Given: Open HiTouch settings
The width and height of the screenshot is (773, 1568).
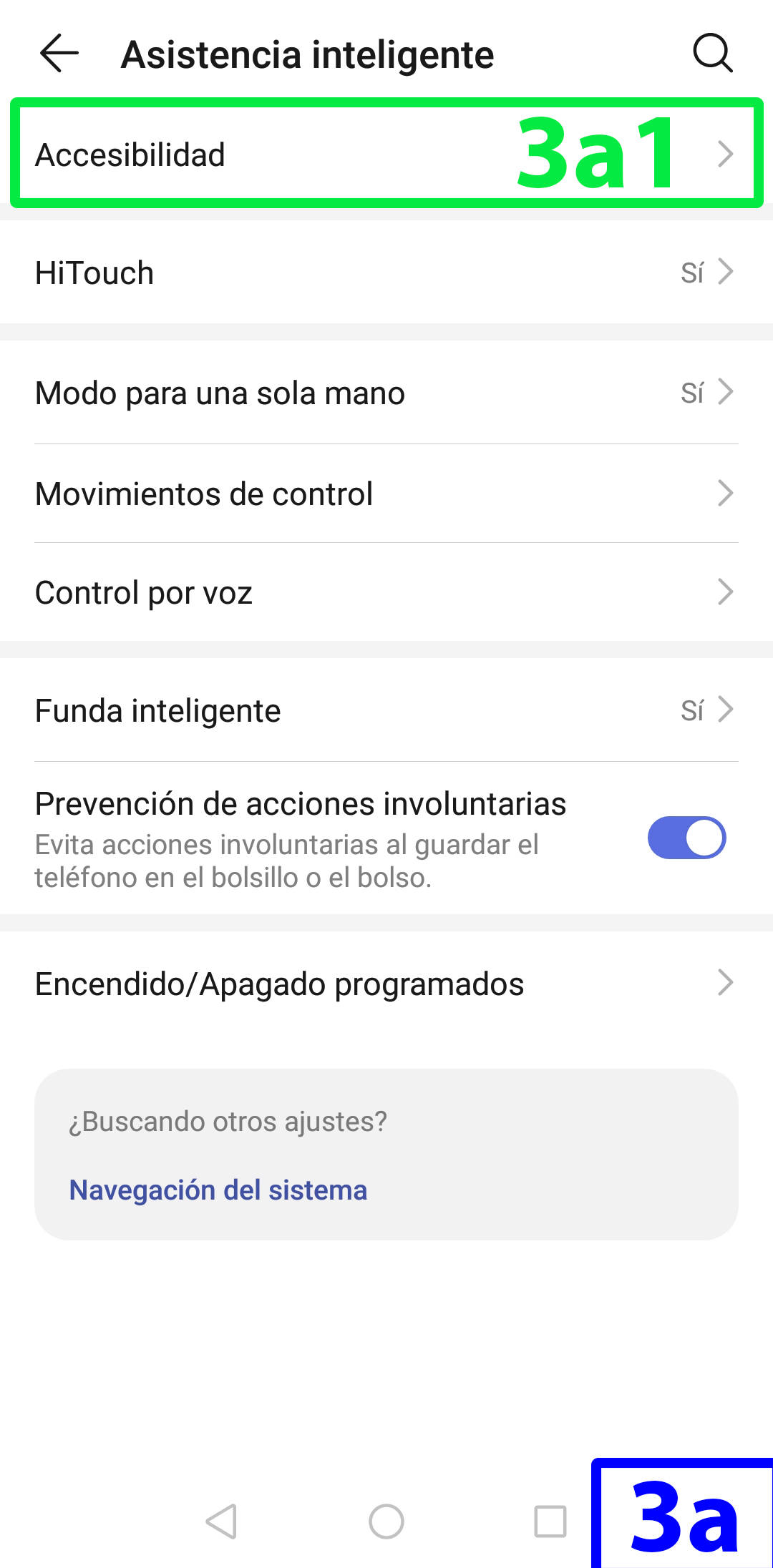Looking at the screenshot, I should click(386, 273).
